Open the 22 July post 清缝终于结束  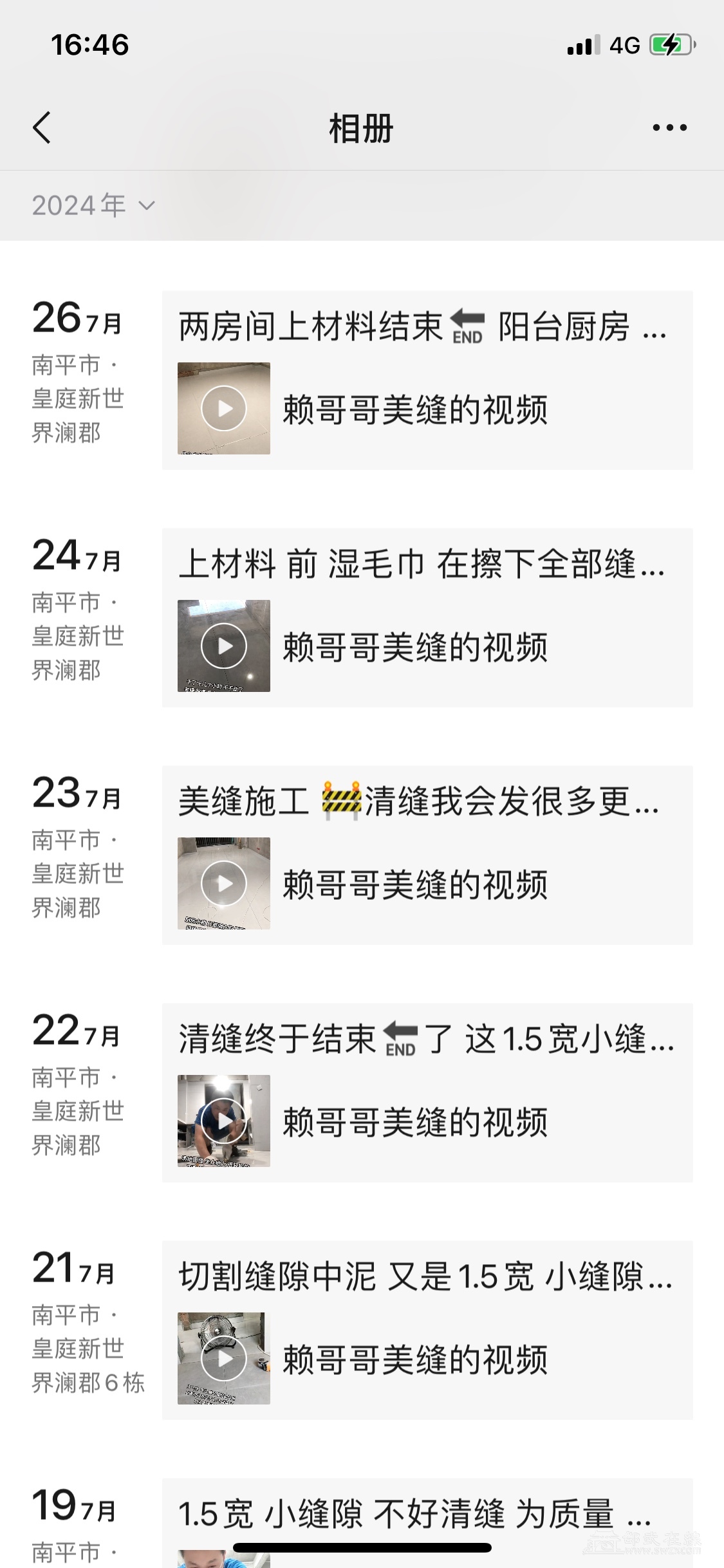click(427, 1093)
